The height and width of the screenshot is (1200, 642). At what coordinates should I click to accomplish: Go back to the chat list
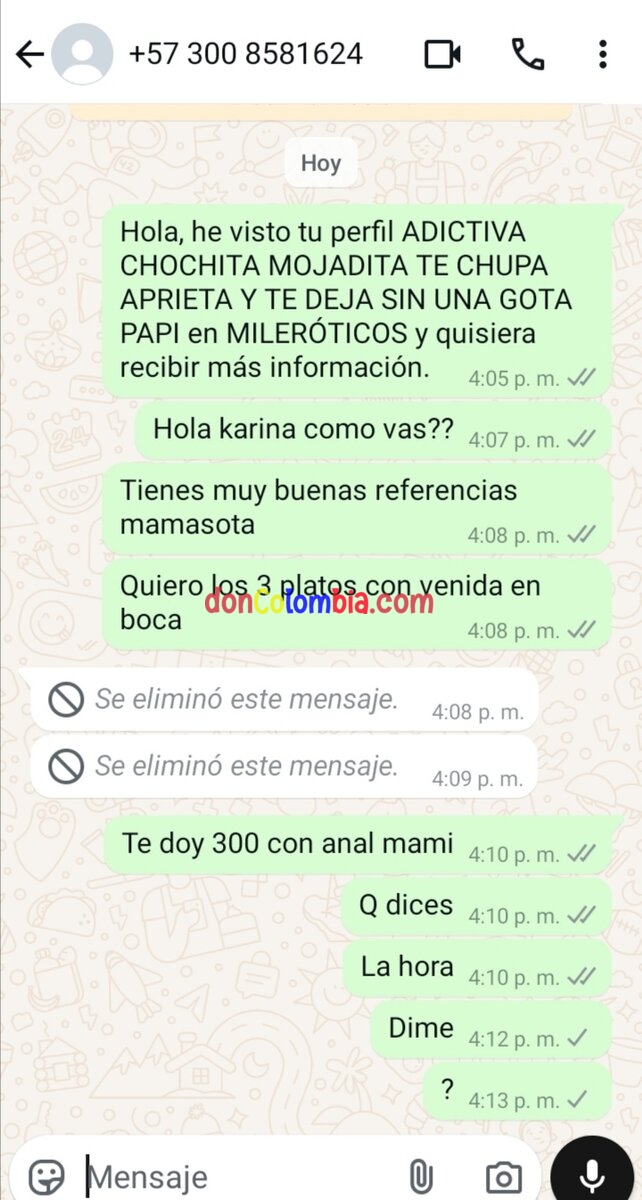coord(28,54)
